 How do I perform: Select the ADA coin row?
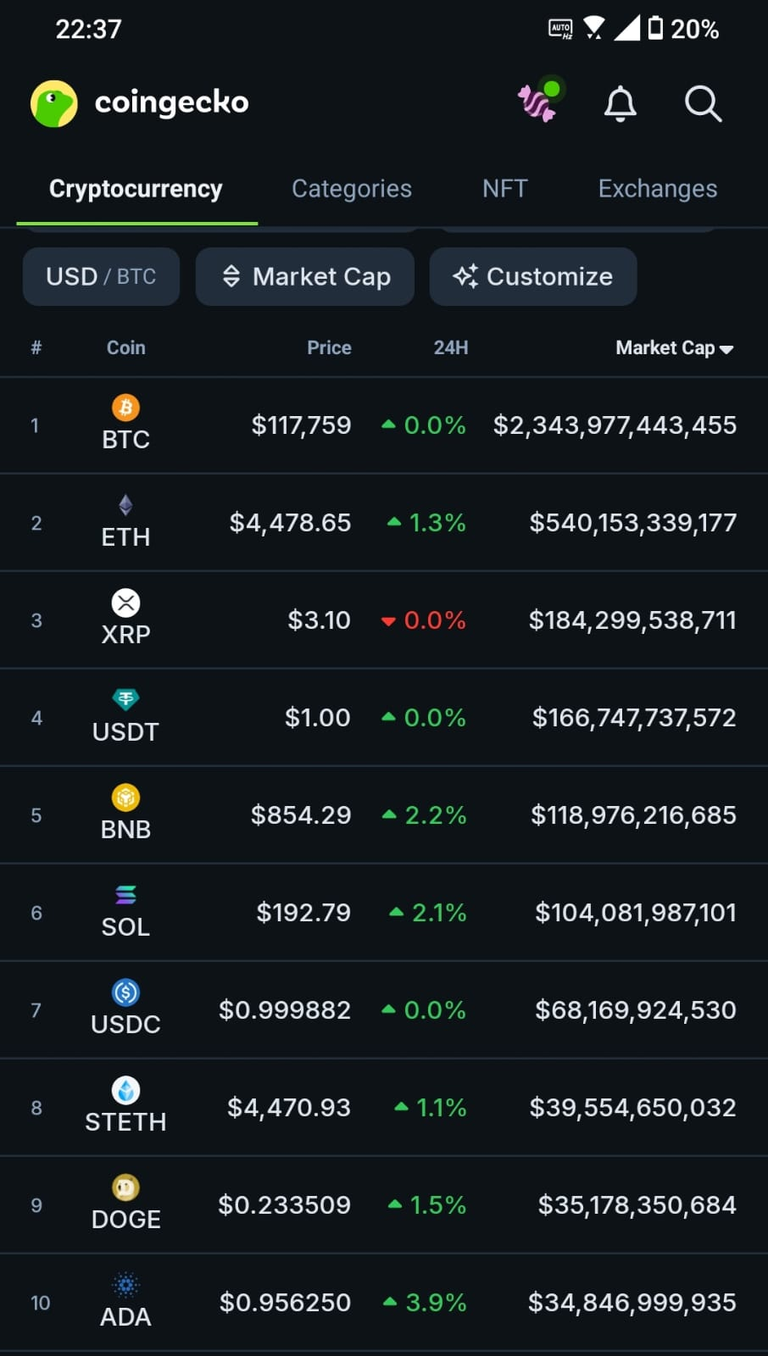point(384,1303)
